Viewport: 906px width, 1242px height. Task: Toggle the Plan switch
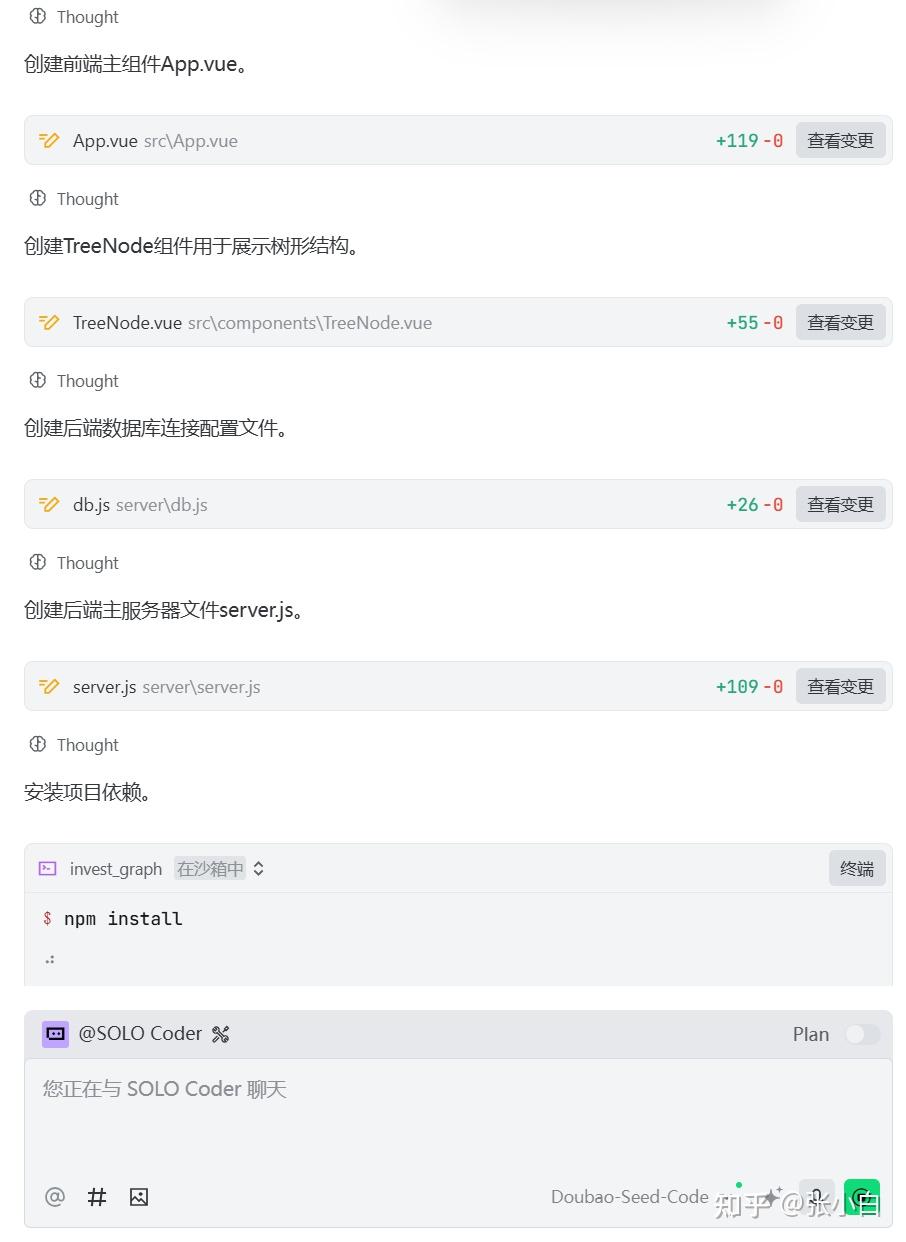click(x=862, y=1034)
